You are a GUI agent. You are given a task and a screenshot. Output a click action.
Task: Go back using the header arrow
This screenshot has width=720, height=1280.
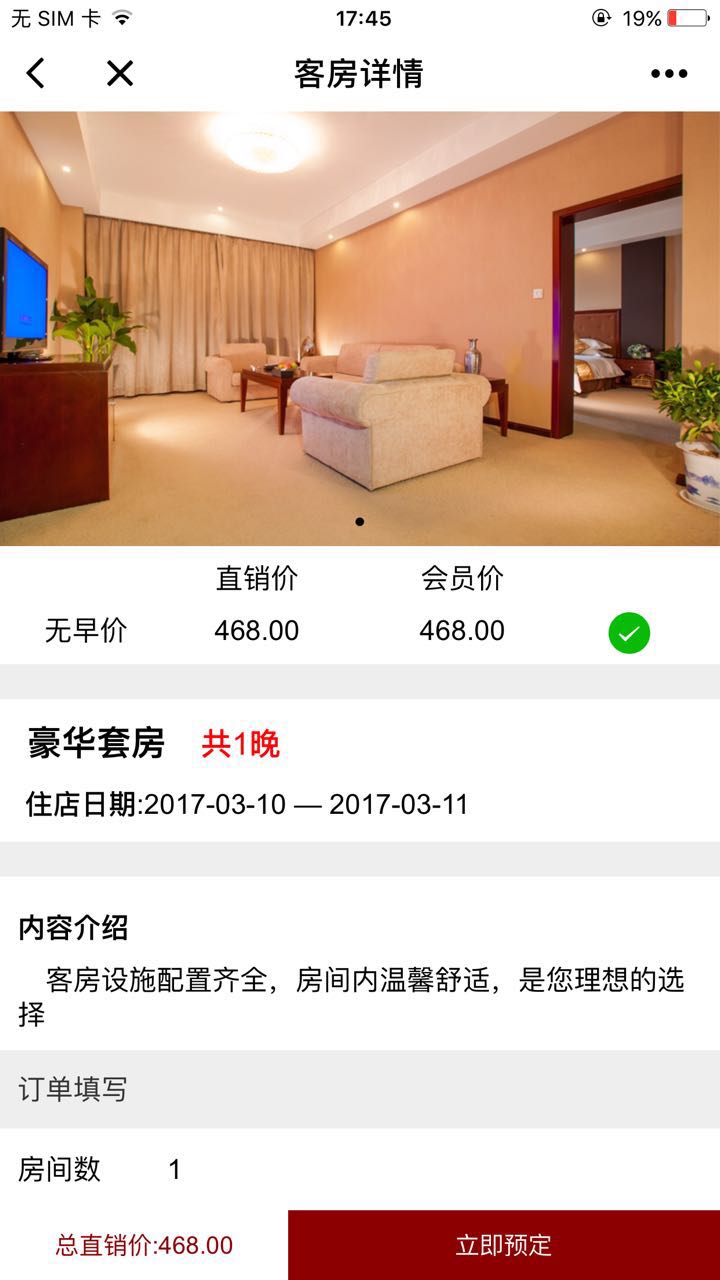tap(36, 73)
